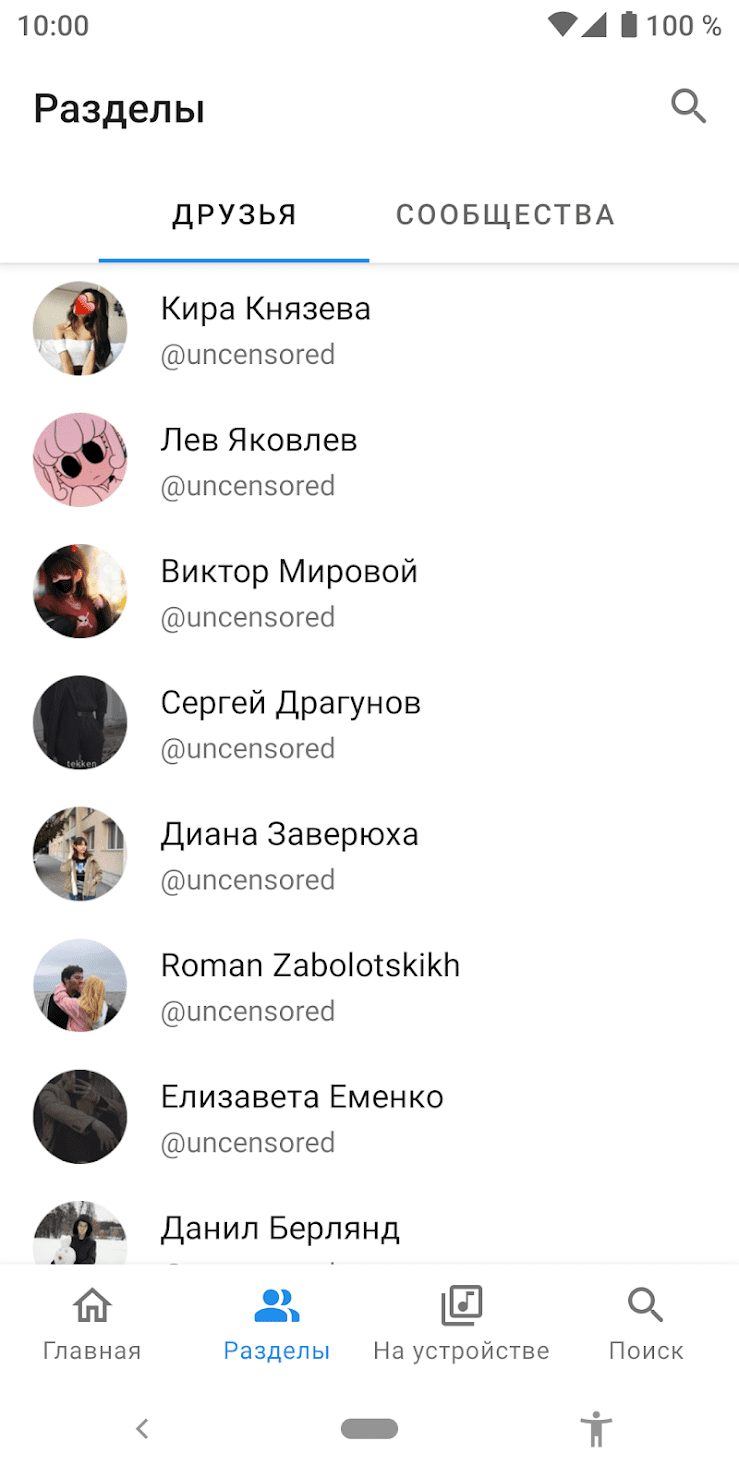Viewport: 739px width, 1478px height.
Task: Tap the system back arrow
Action: tap(142, 1429)
